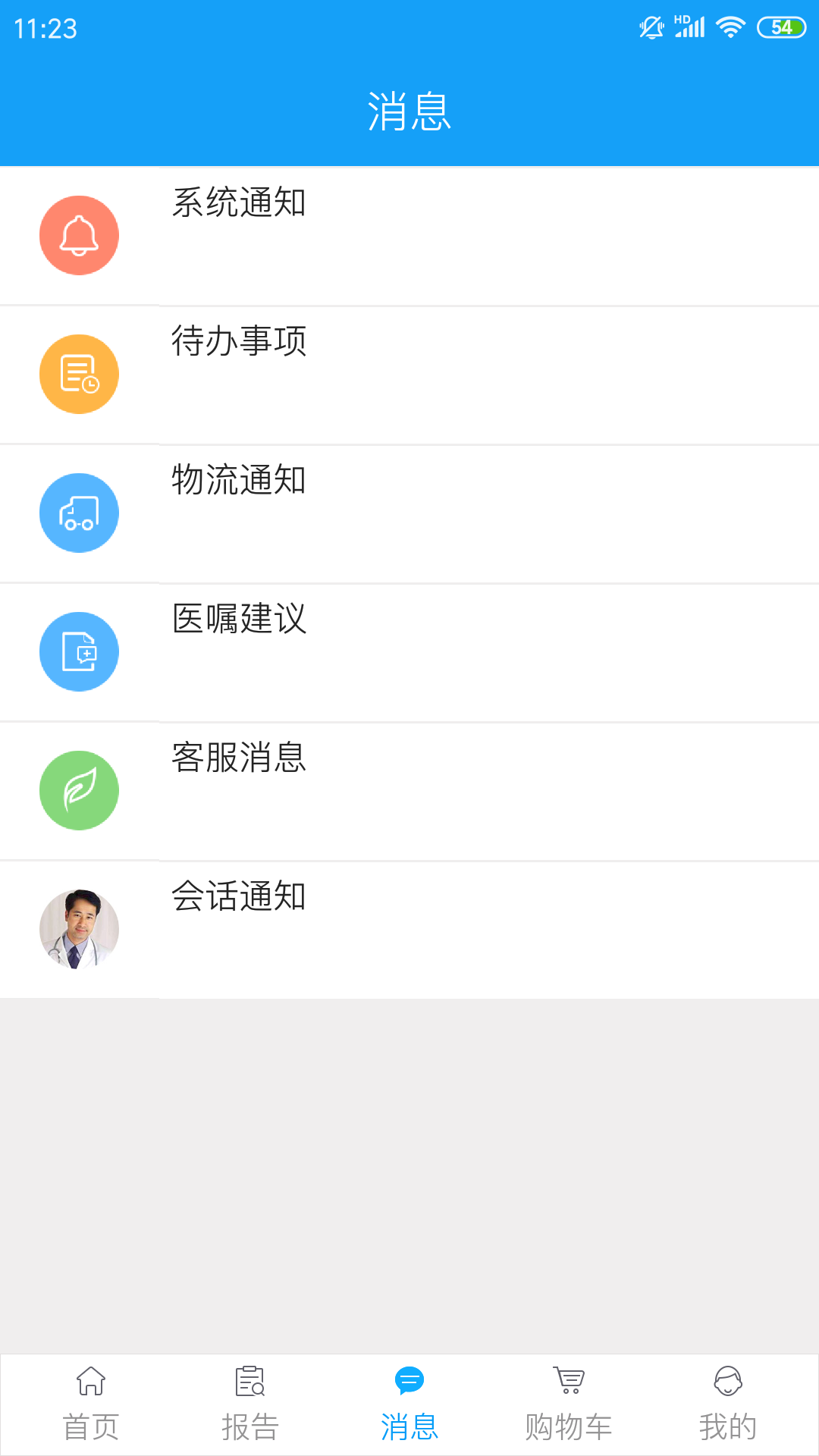This screenshot has width=819, height=1456.
Task: Select the 医嘱建议 prescription document icon
Action: (x=79, y=651)
